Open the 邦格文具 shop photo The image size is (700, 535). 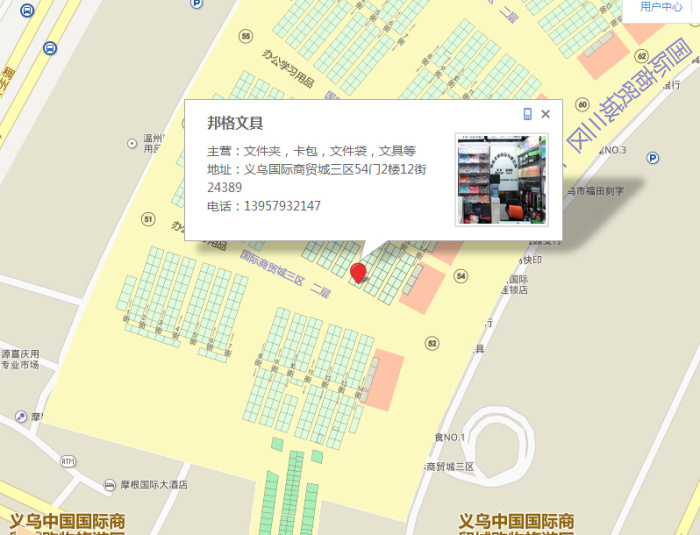click(501, 180)
